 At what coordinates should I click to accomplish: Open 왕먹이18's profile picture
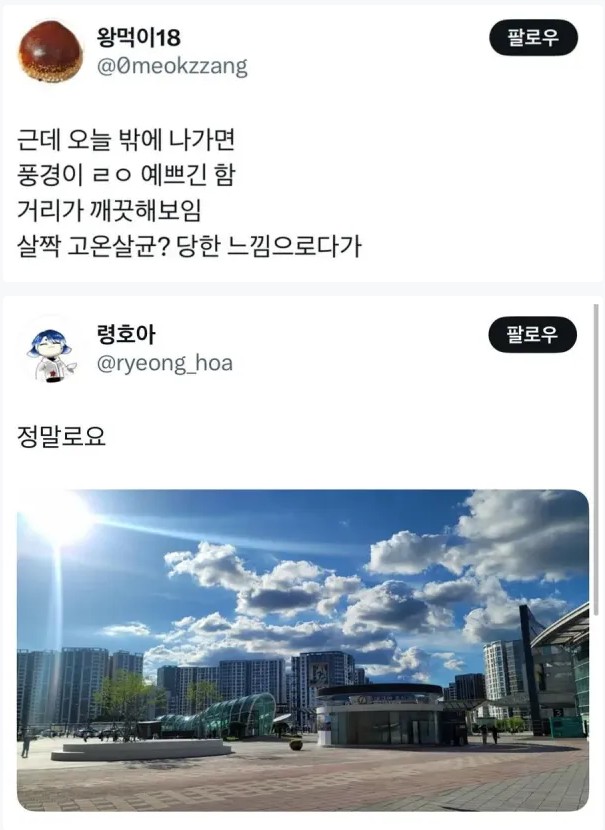(x=50, y=51)
